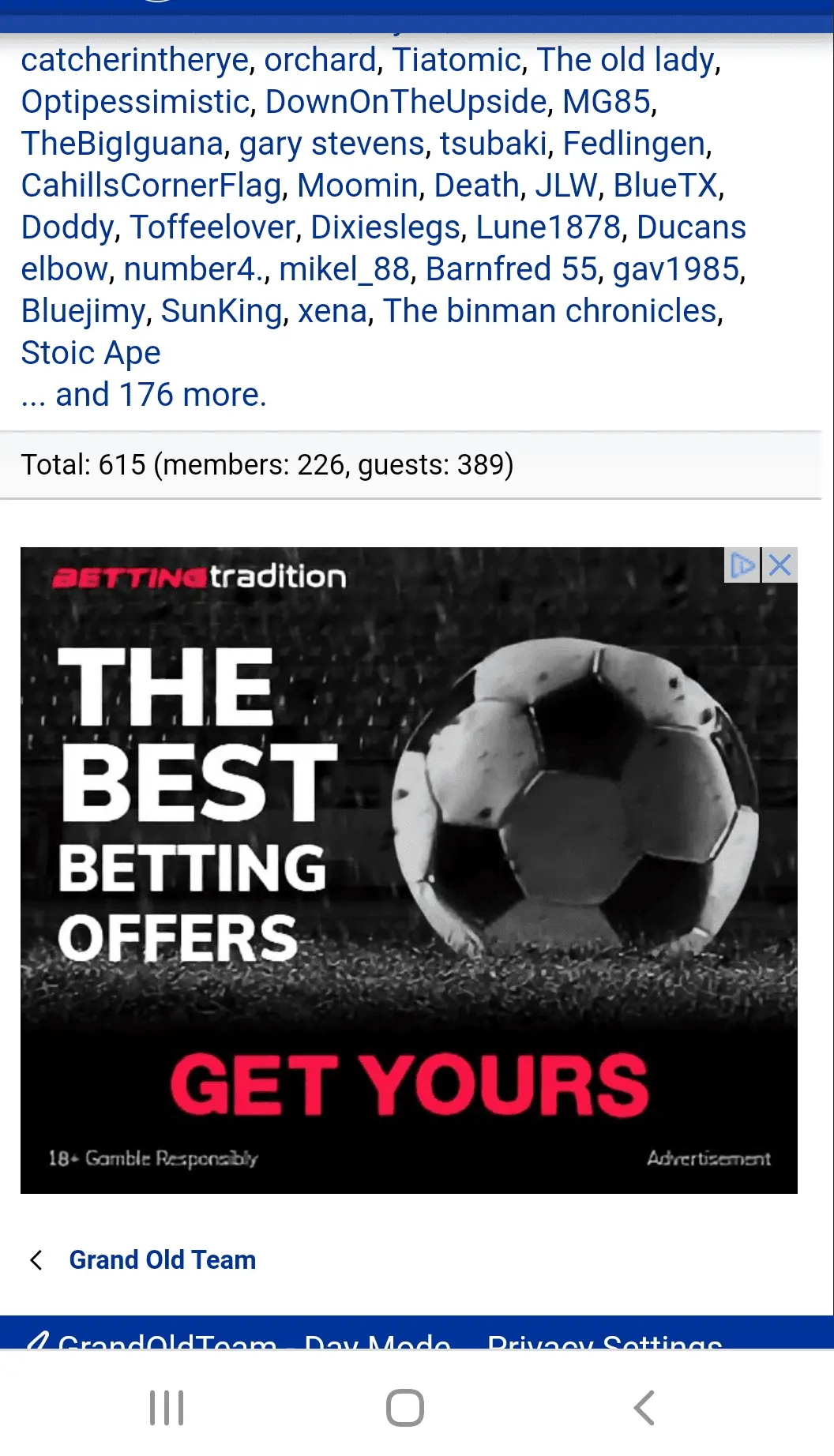Show the 176 more online members
Image resolution: width=834 pixels, height=1456 pixels.
coord(144,395)
